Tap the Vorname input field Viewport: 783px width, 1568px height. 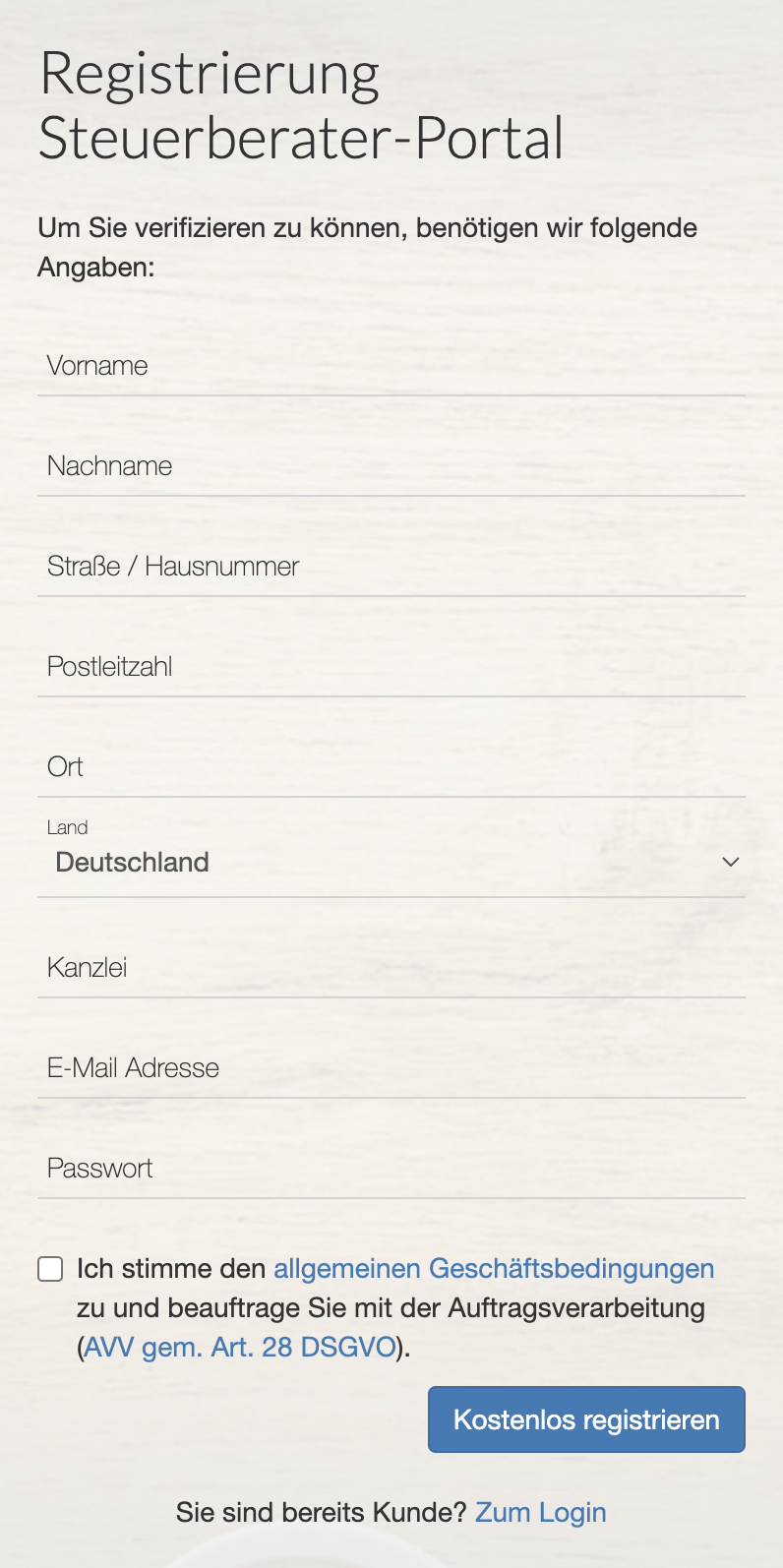click(x=391, y=367)
